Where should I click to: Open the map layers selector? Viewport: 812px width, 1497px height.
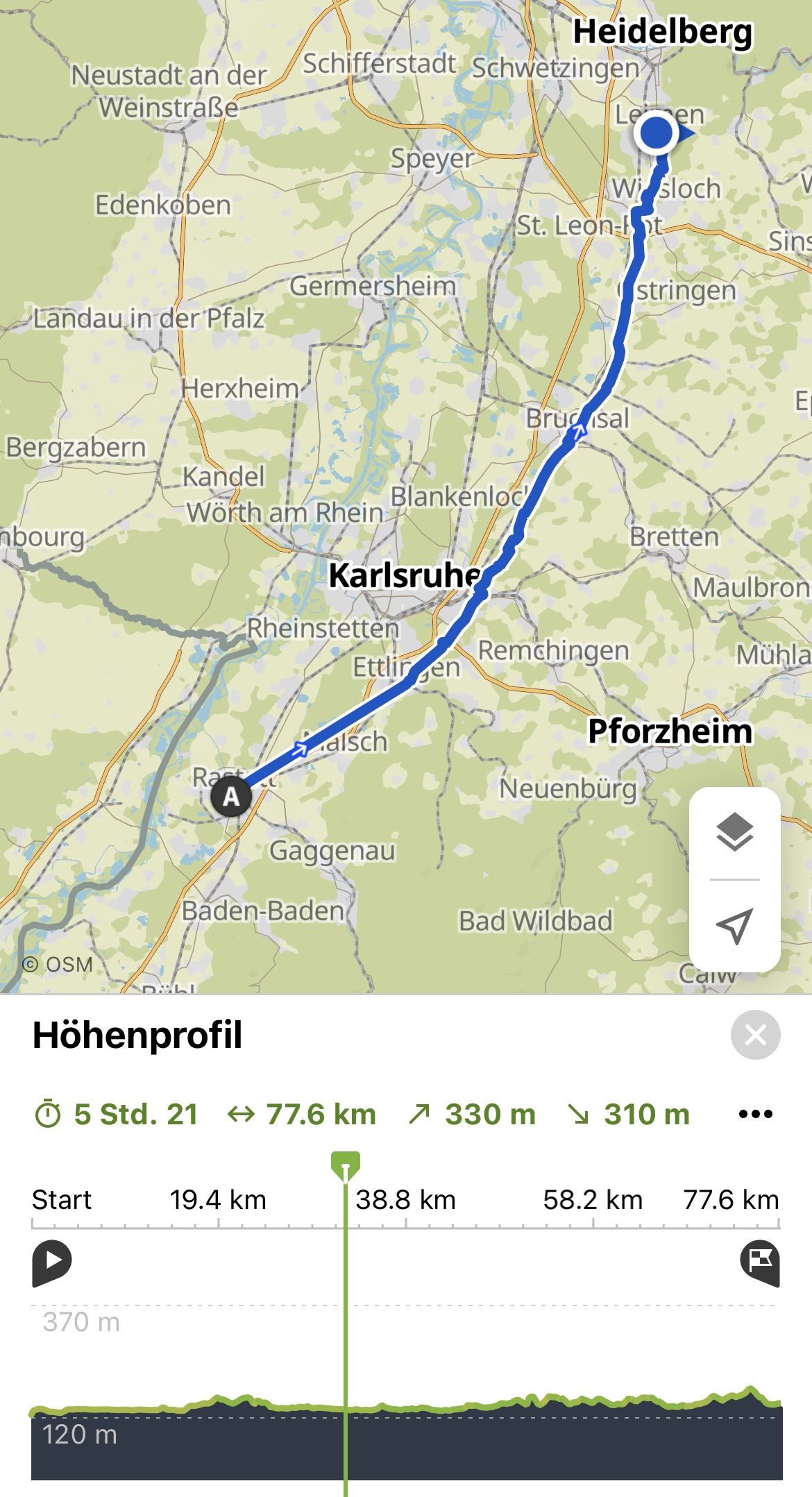tap(734, 831)
